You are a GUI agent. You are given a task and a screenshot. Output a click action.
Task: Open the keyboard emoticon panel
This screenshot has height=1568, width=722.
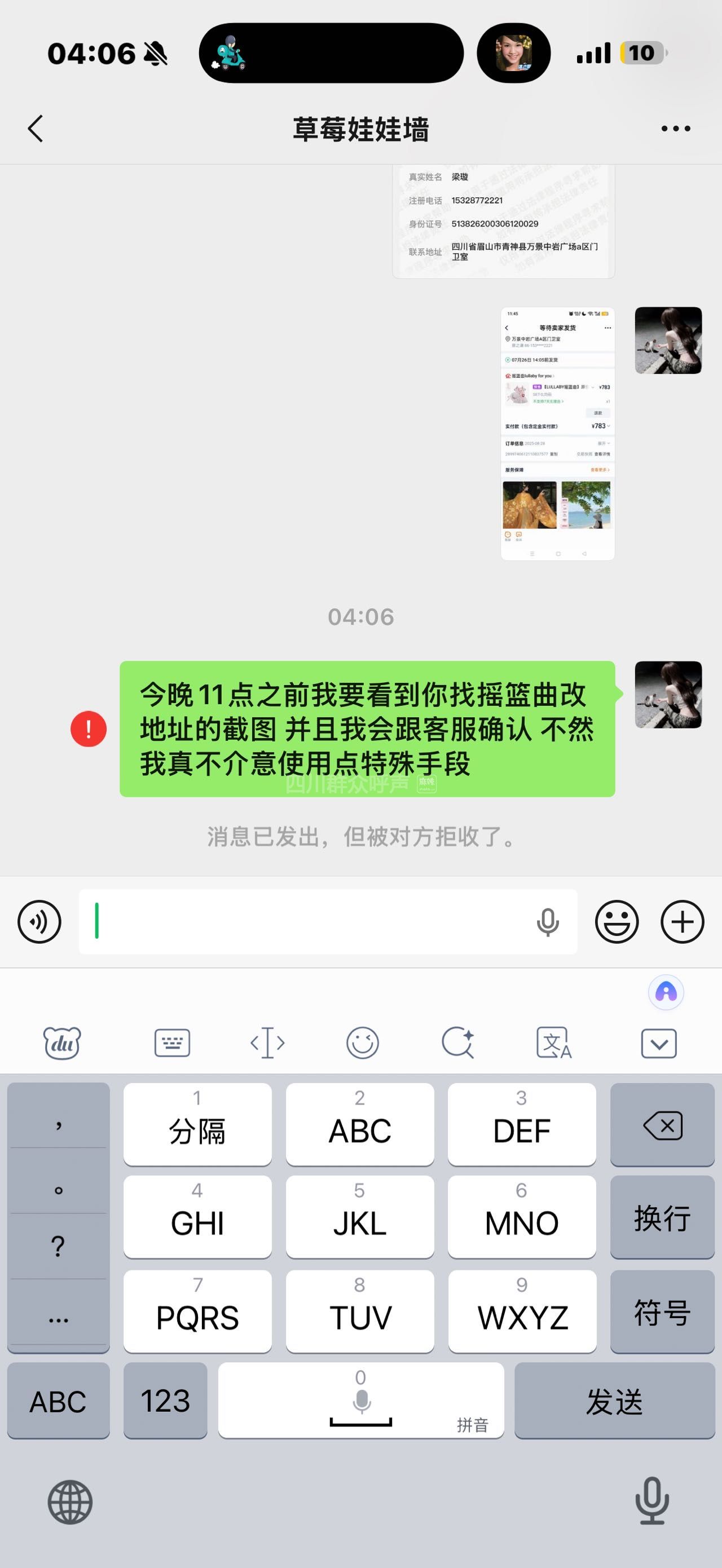coord(362,1043)
